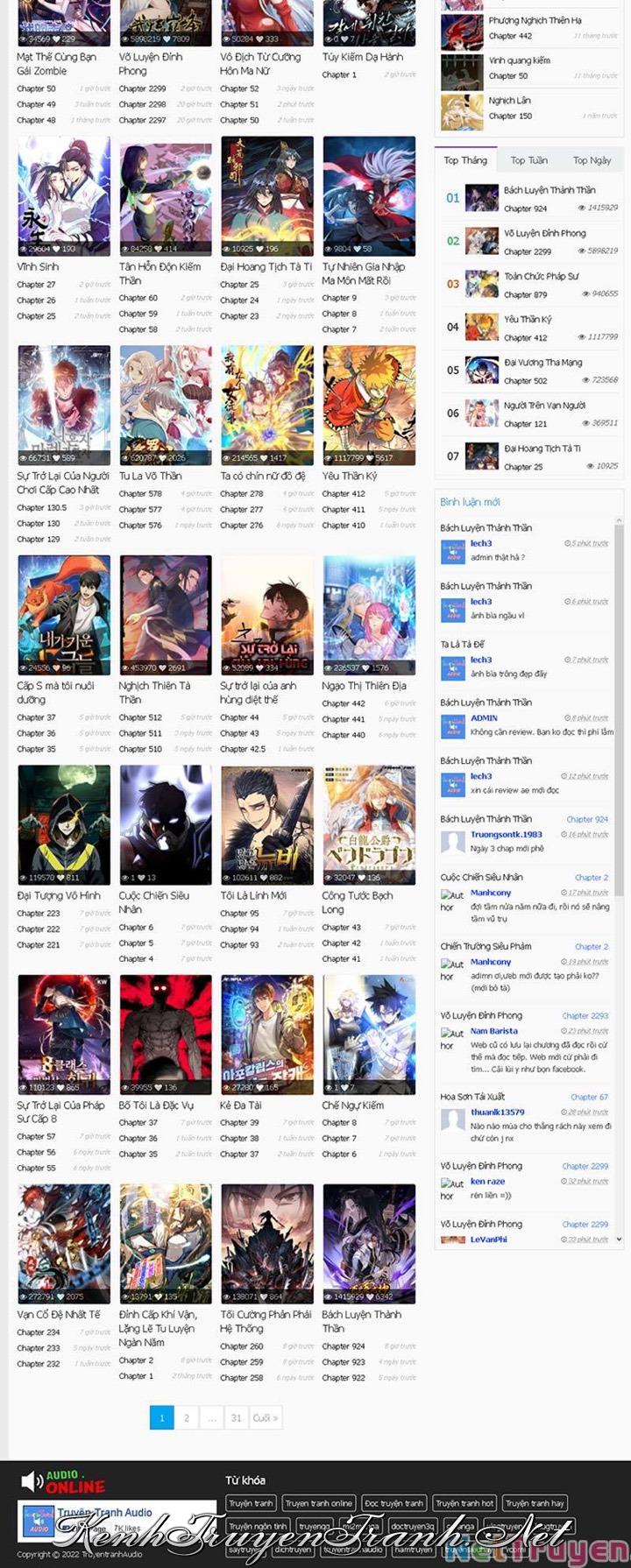The height and width of the screenshot is (1568, 631).
Task: Open the Yêu Thần Ký cover in grid
Action: point(369,404)
